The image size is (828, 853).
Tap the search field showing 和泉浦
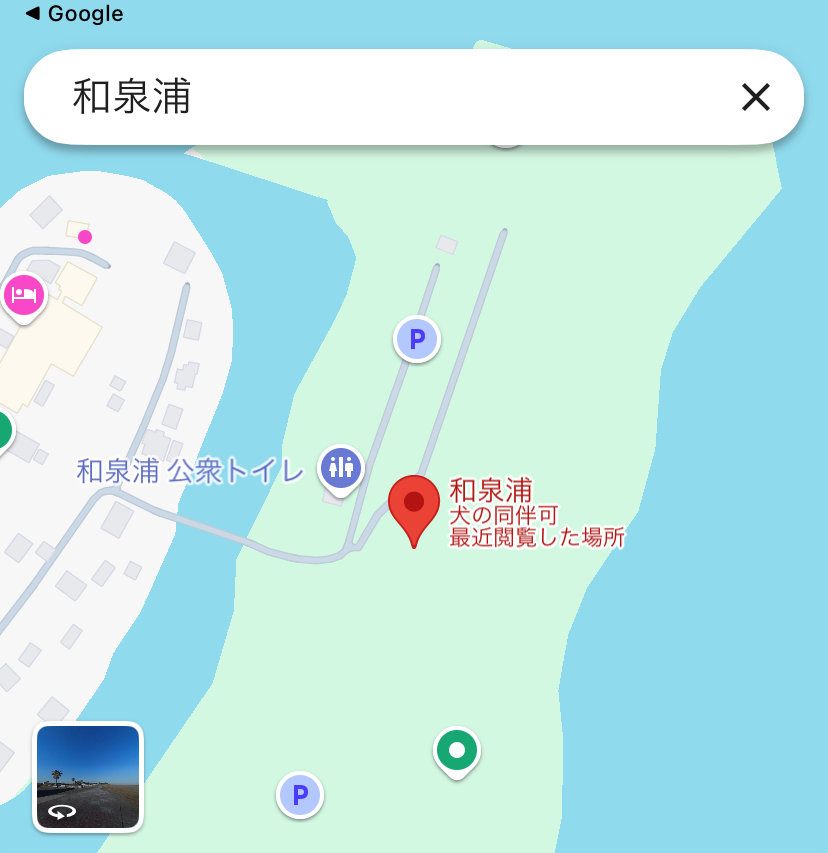(390, 97)
